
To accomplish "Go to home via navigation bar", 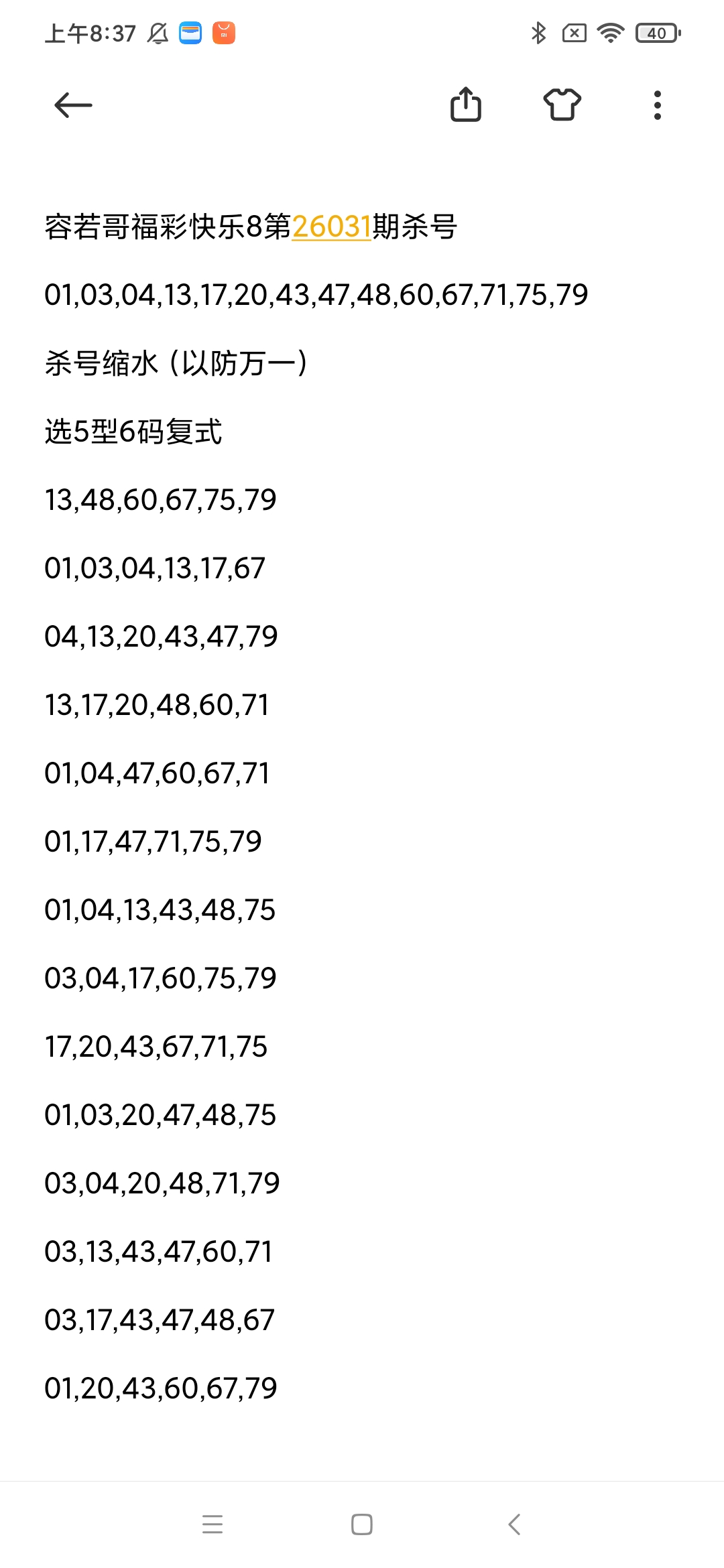I will pyautogui.click(x=362, y=1524).
